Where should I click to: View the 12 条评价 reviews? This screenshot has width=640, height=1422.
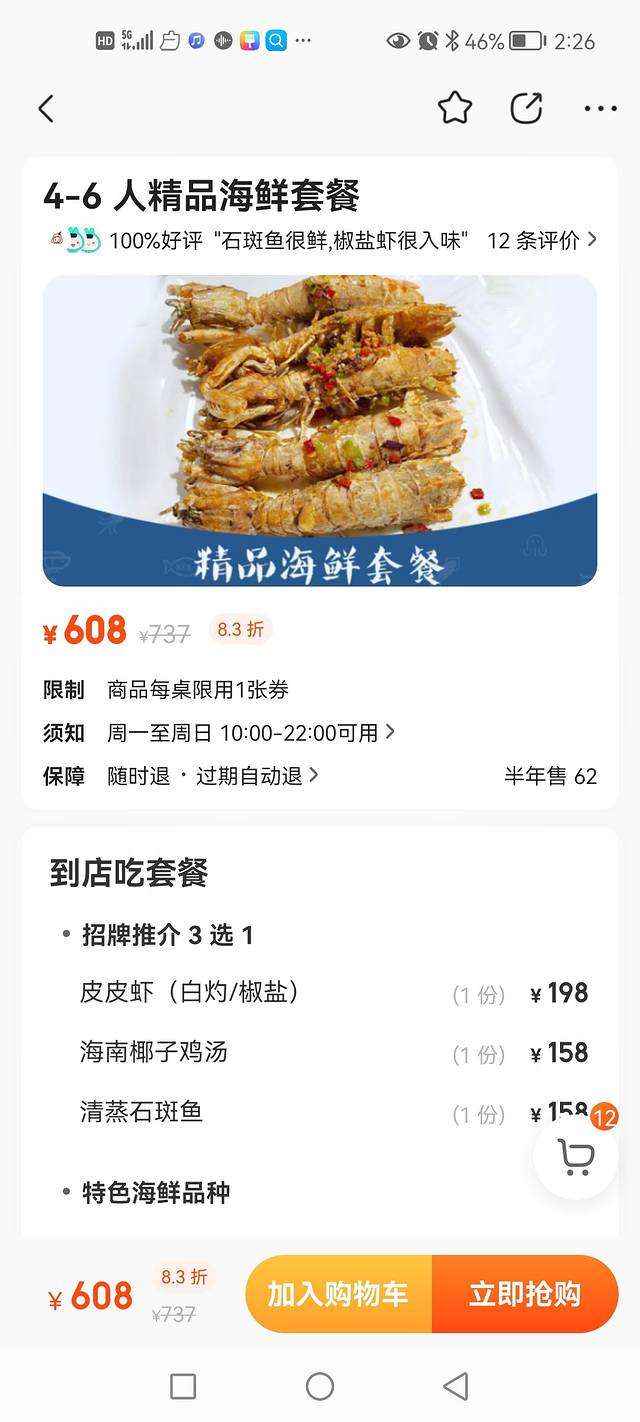[541, 240]
